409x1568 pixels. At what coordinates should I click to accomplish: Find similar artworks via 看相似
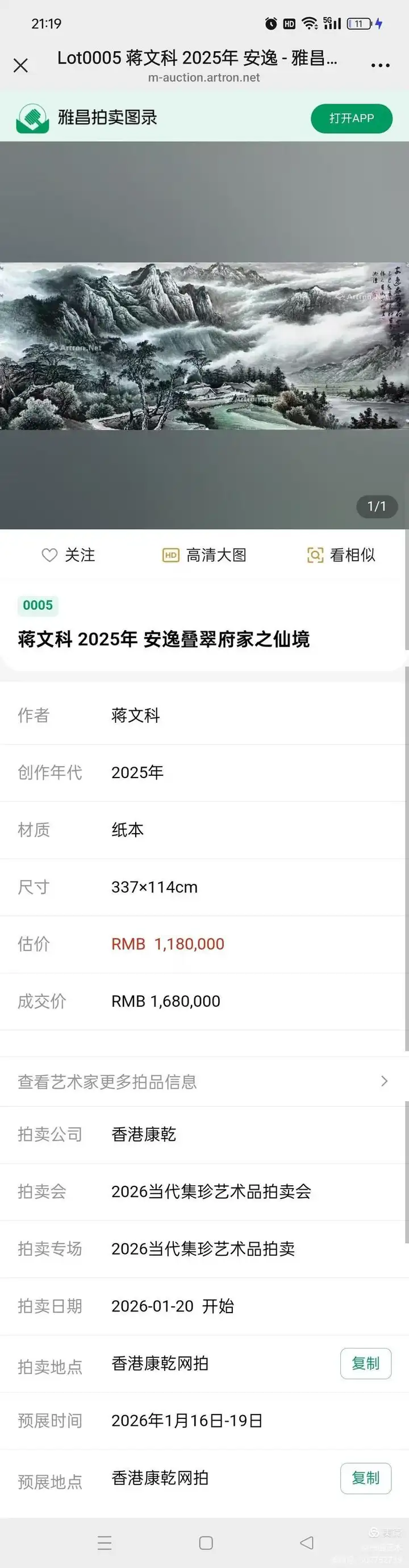[x=341, y=555]
